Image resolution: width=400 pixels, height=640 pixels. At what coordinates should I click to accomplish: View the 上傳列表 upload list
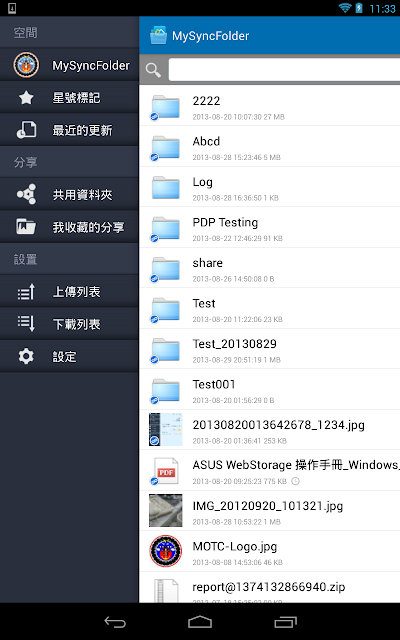click(69, 291)
